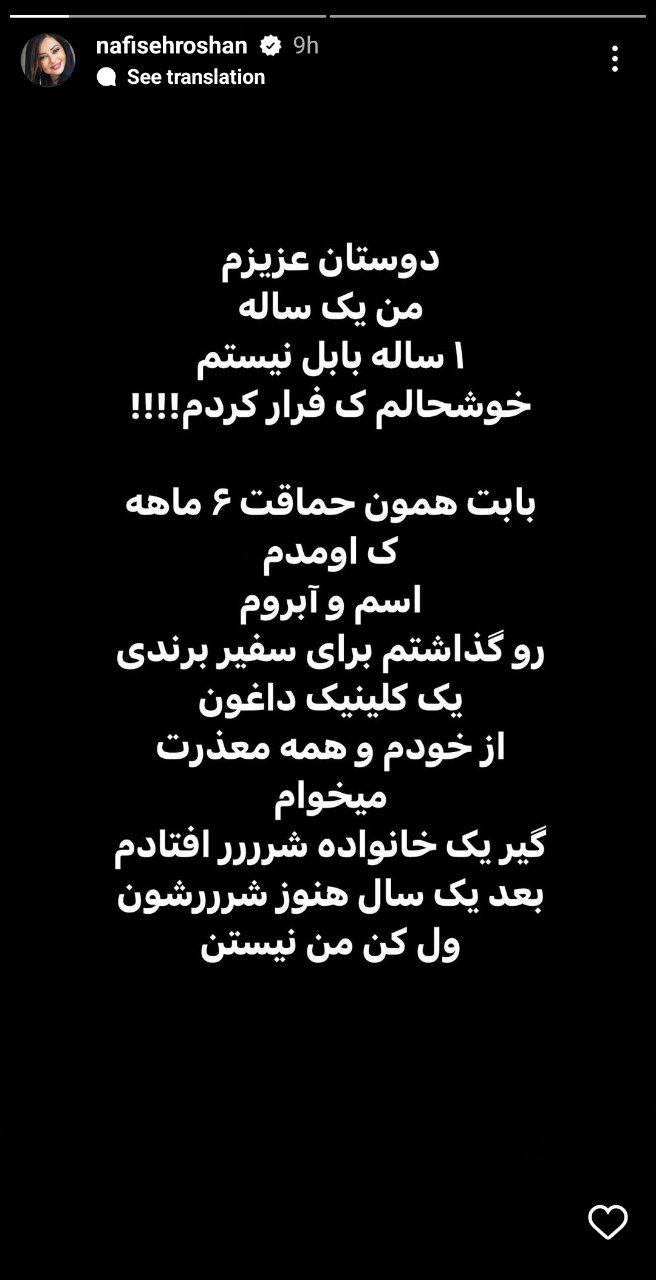
Task: Tap the nafisehroshan username
Action: (x=174, y=45)
